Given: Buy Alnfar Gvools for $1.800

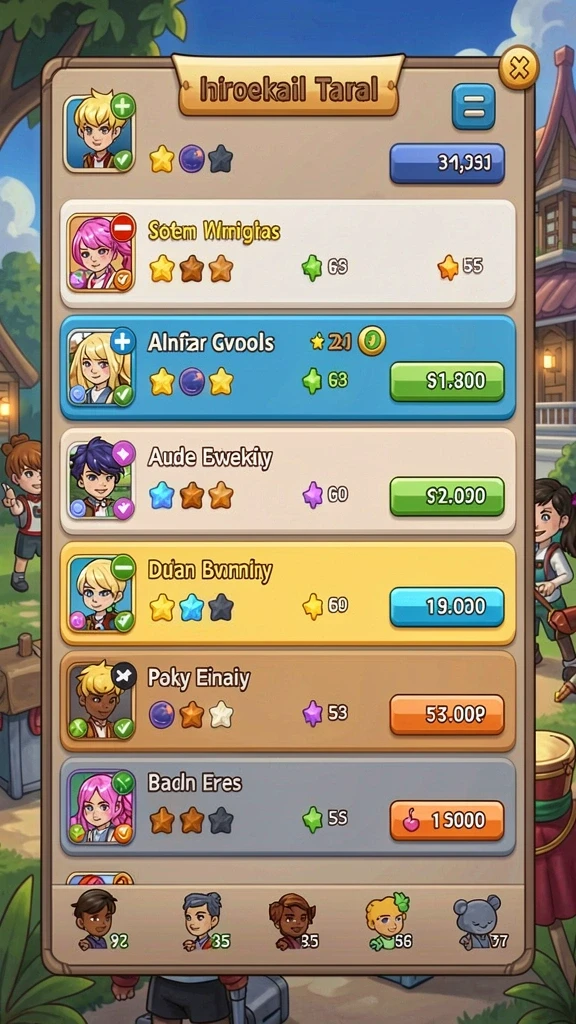Looking at the screenshot, I should [447, 381].
